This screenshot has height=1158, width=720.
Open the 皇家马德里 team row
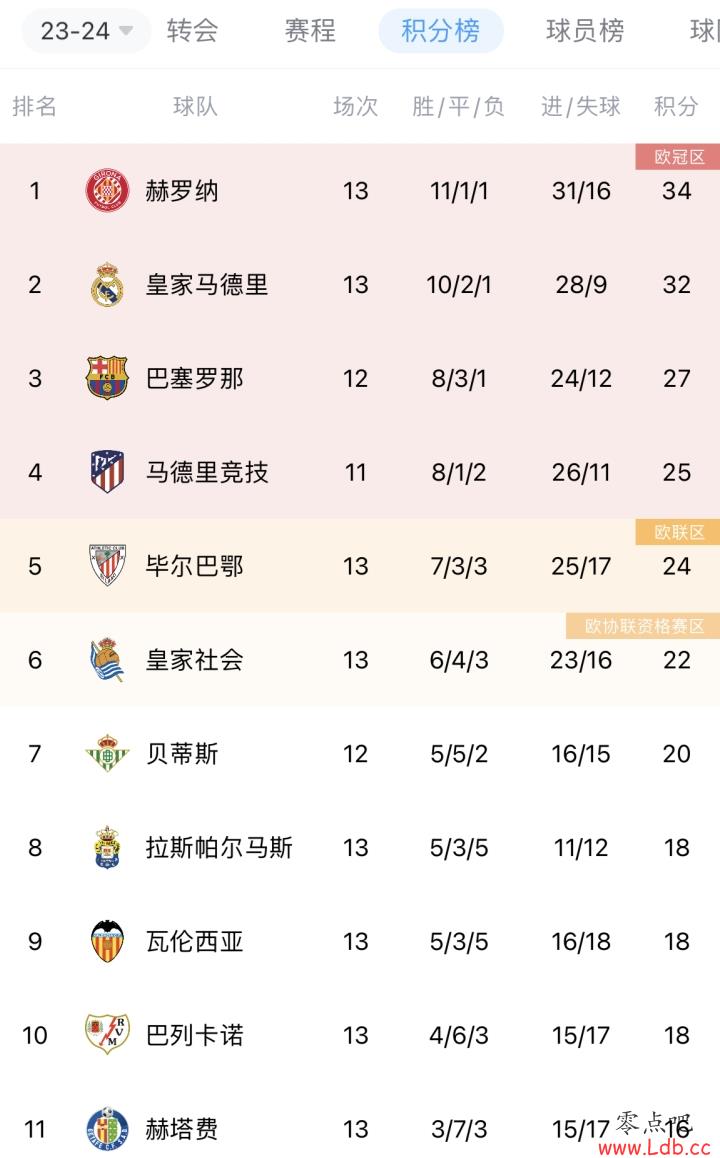(x=360, y=284)
